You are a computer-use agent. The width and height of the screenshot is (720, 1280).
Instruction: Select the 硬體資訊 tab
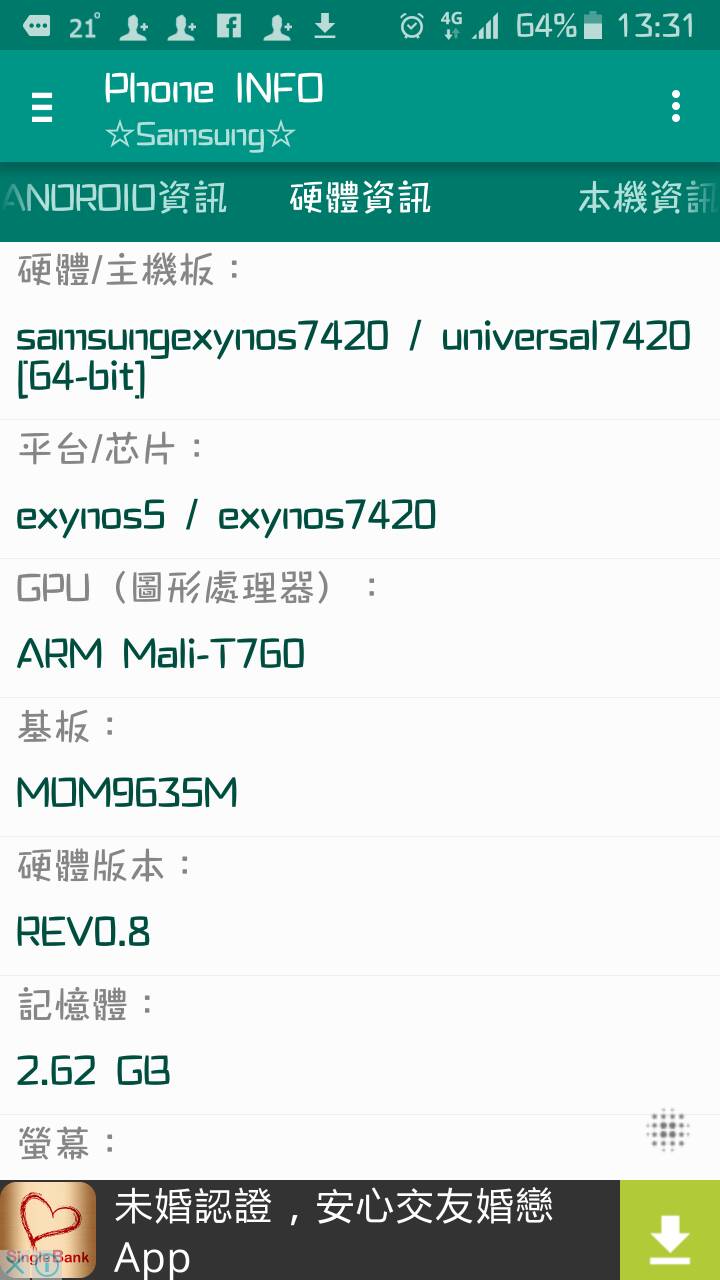pyautogui.click(x=360, y=198)
